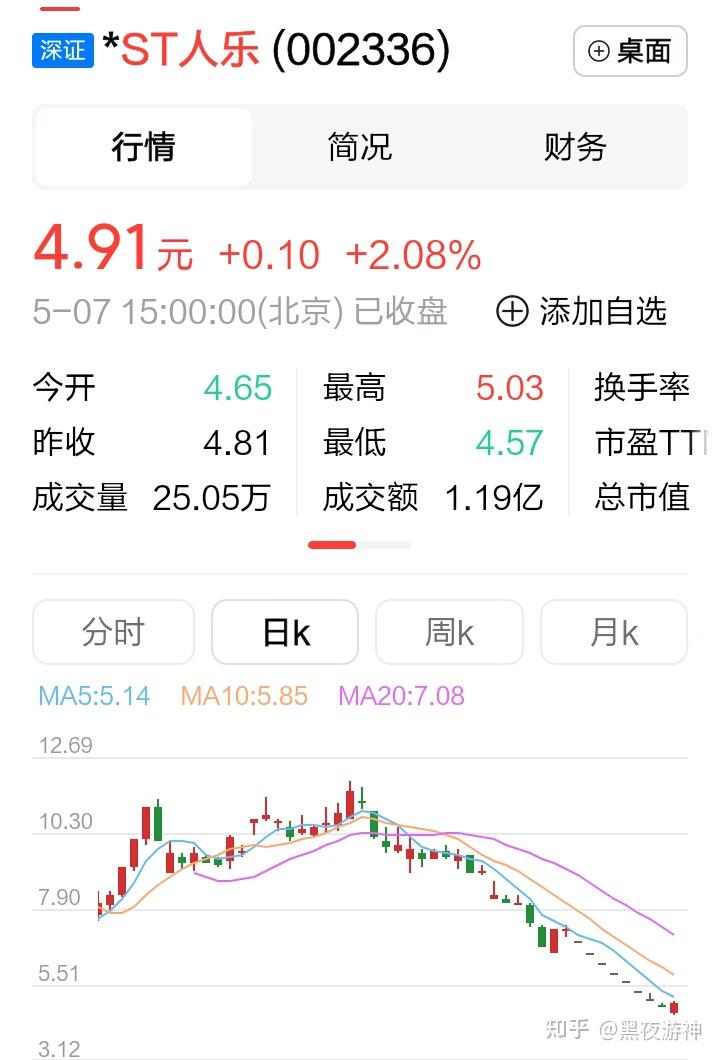Switch to the 简况 tab

pyautogui.click(x=358, y=147)
